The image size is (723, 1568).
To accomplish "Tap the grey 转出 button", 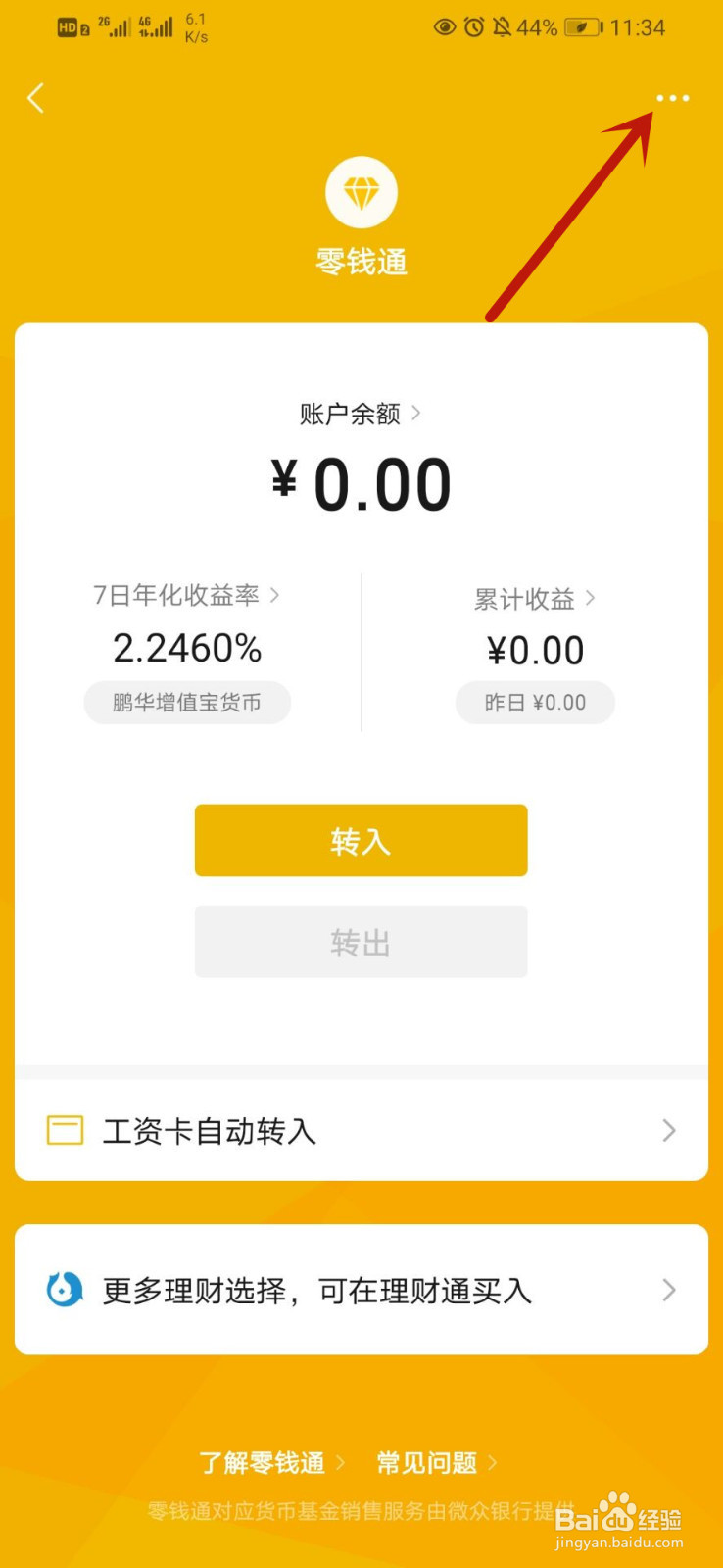I will click(361, 942).
